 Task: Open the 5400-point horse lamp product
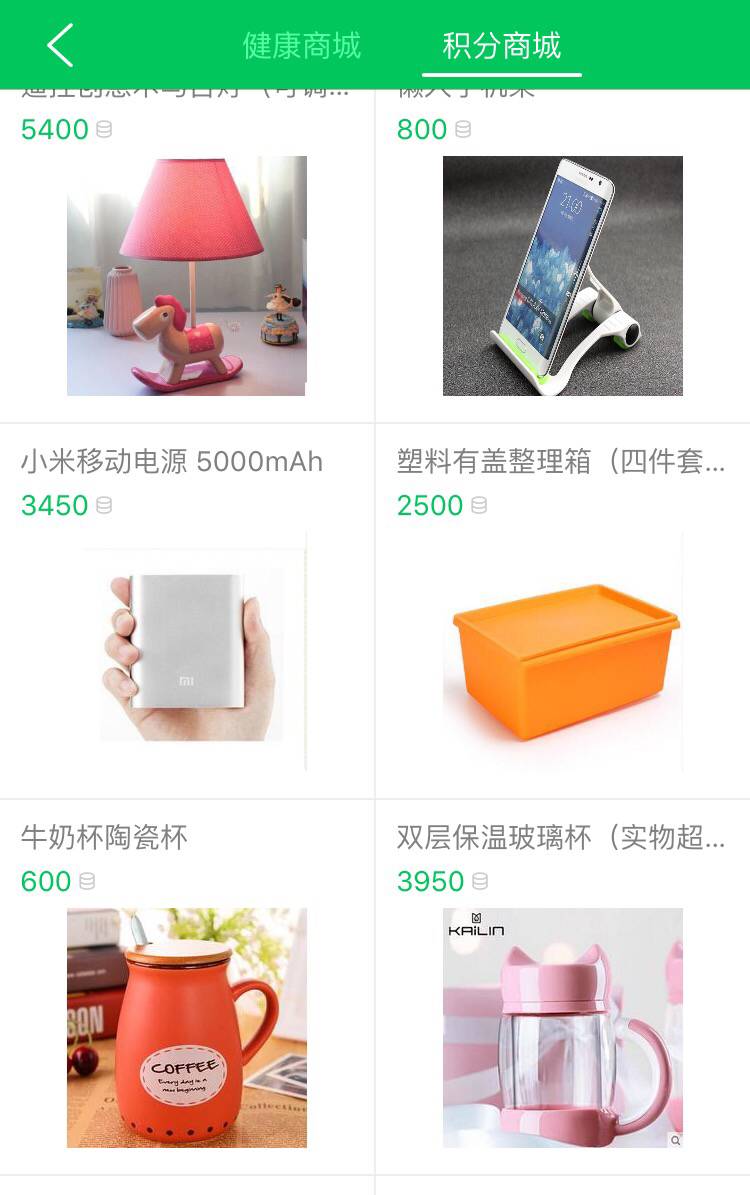(x=187, y=275)
